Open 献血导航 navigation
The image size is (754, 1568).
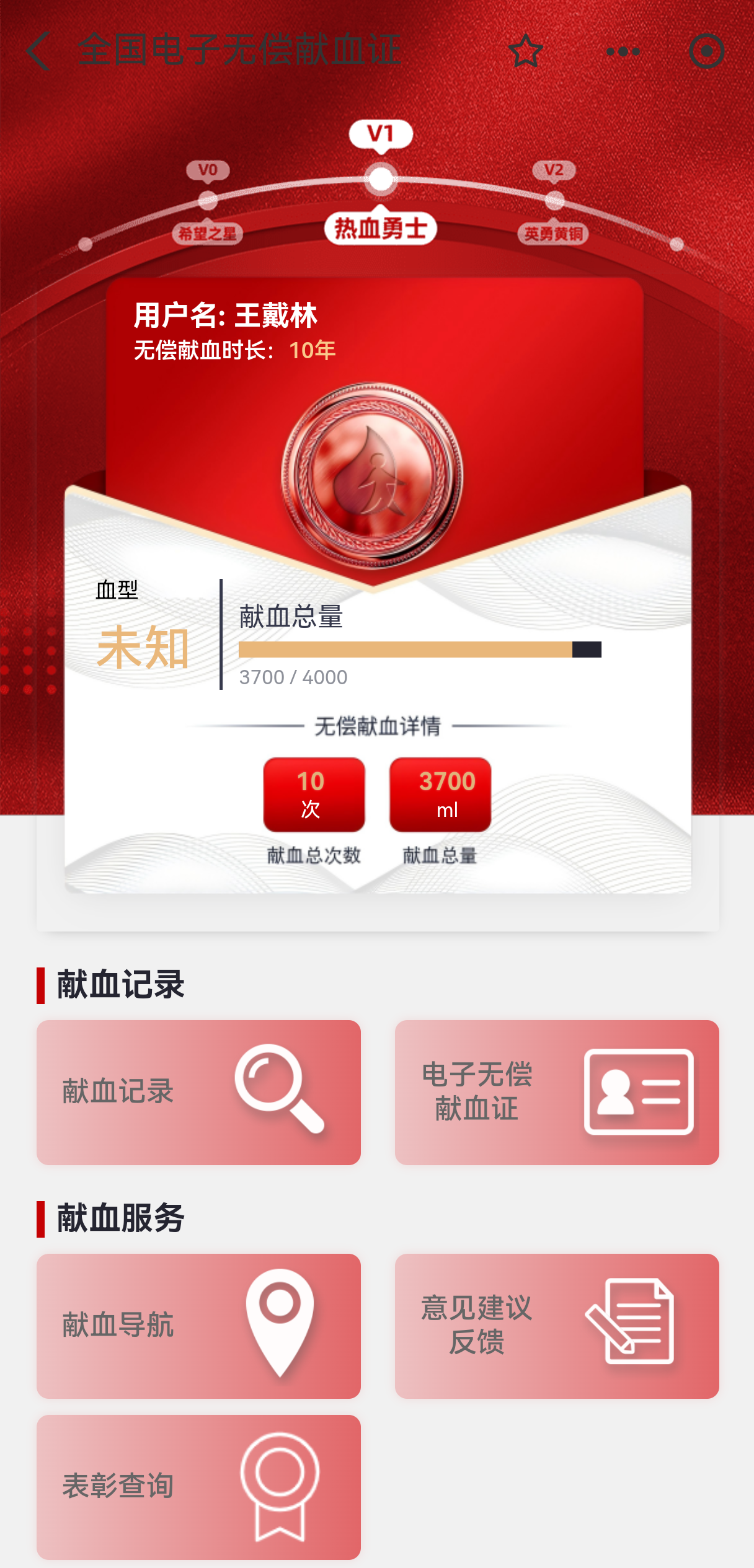point(198,1326)
